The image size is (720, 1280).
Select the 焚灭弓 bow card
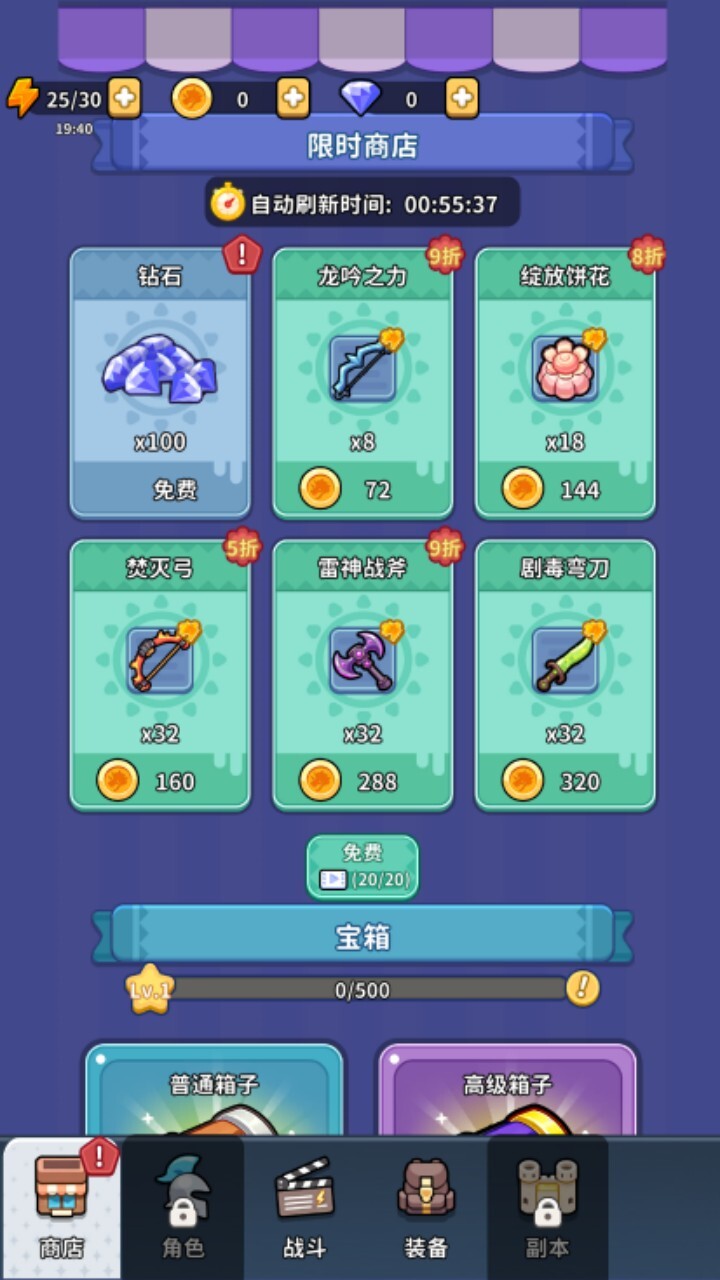pos(160,675)
